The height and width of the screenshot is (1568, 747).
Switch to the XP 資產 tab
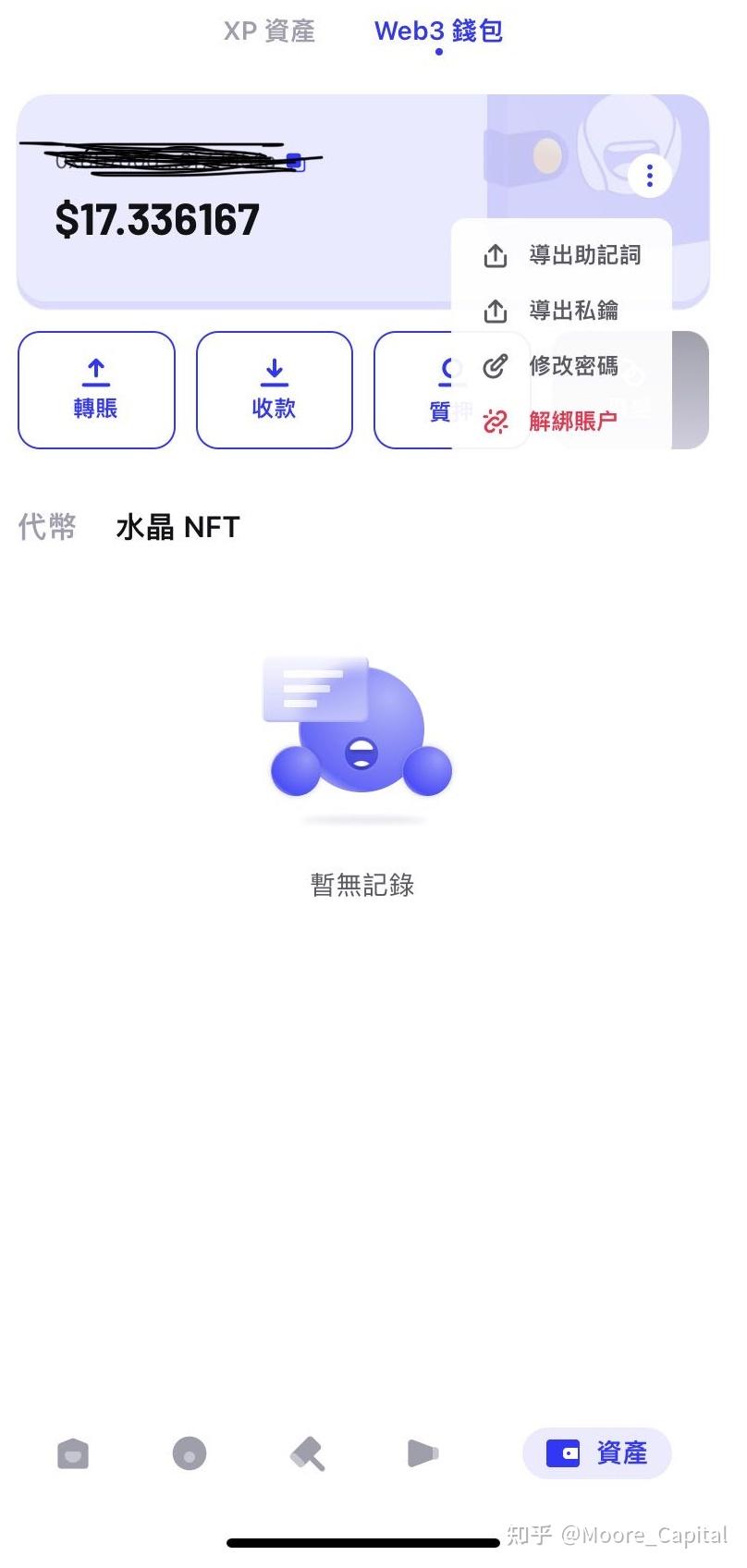(268, 31)
